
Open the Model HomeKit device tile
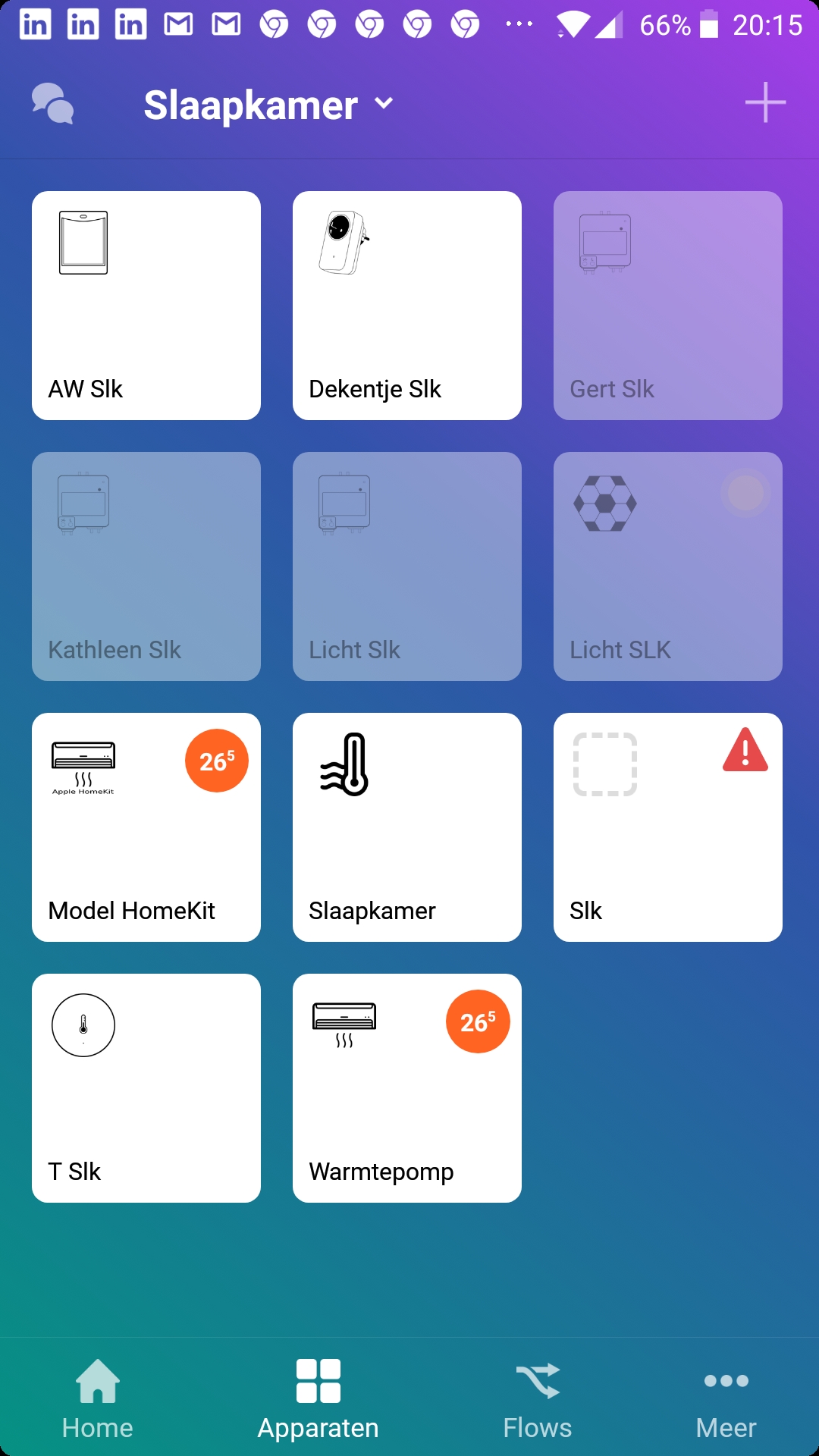tap(146, 827)
